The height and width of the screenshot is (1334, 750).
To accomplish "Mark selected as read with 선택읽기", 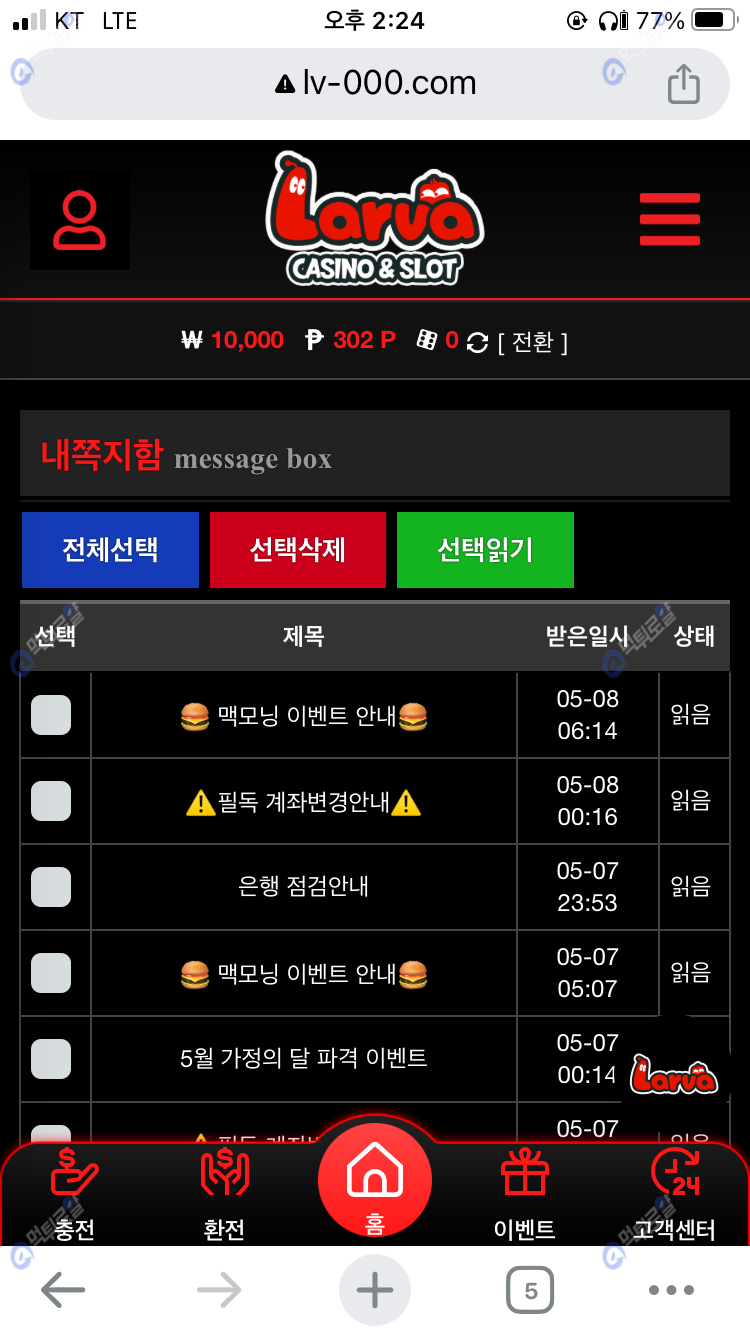I will [485, 550].
